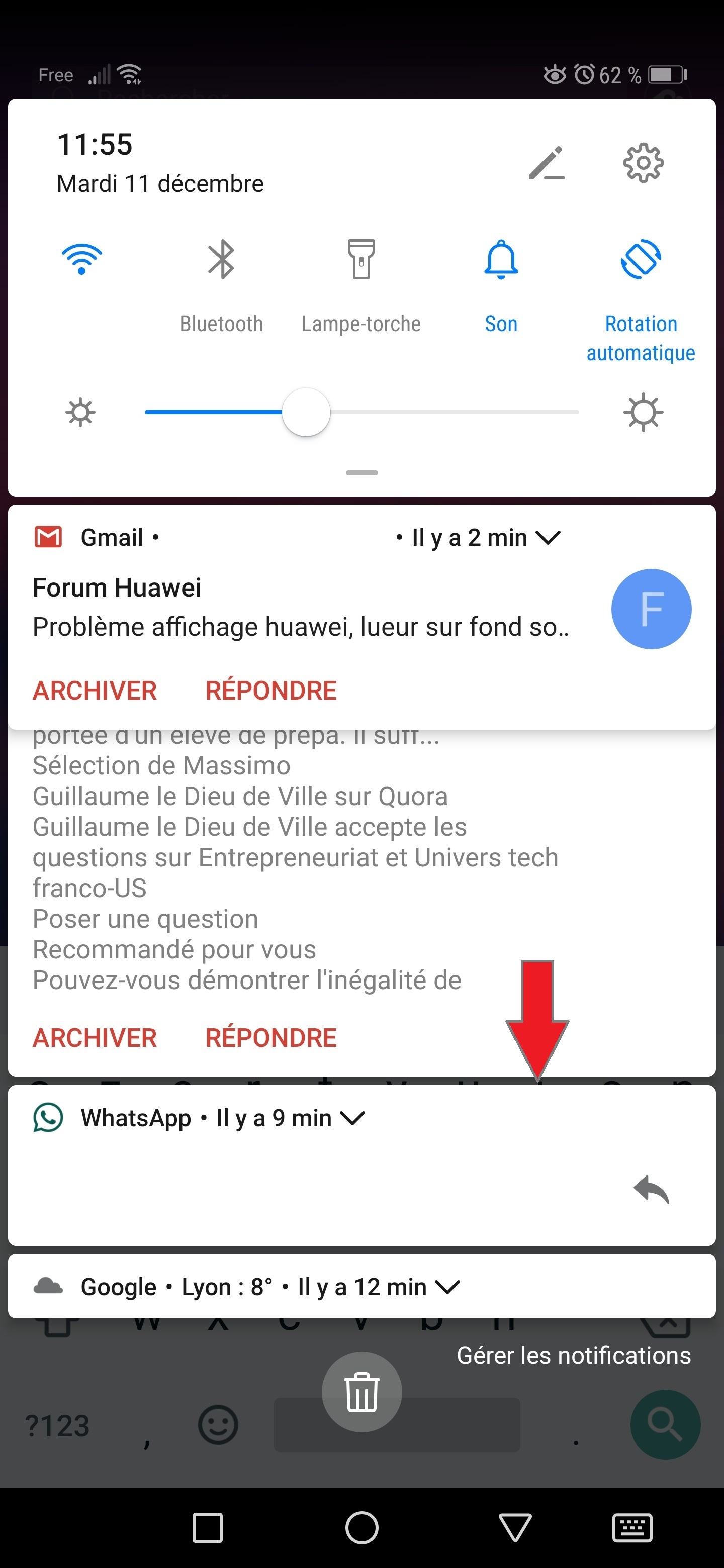Reply to the Quora digest email

click(271, 1038)
